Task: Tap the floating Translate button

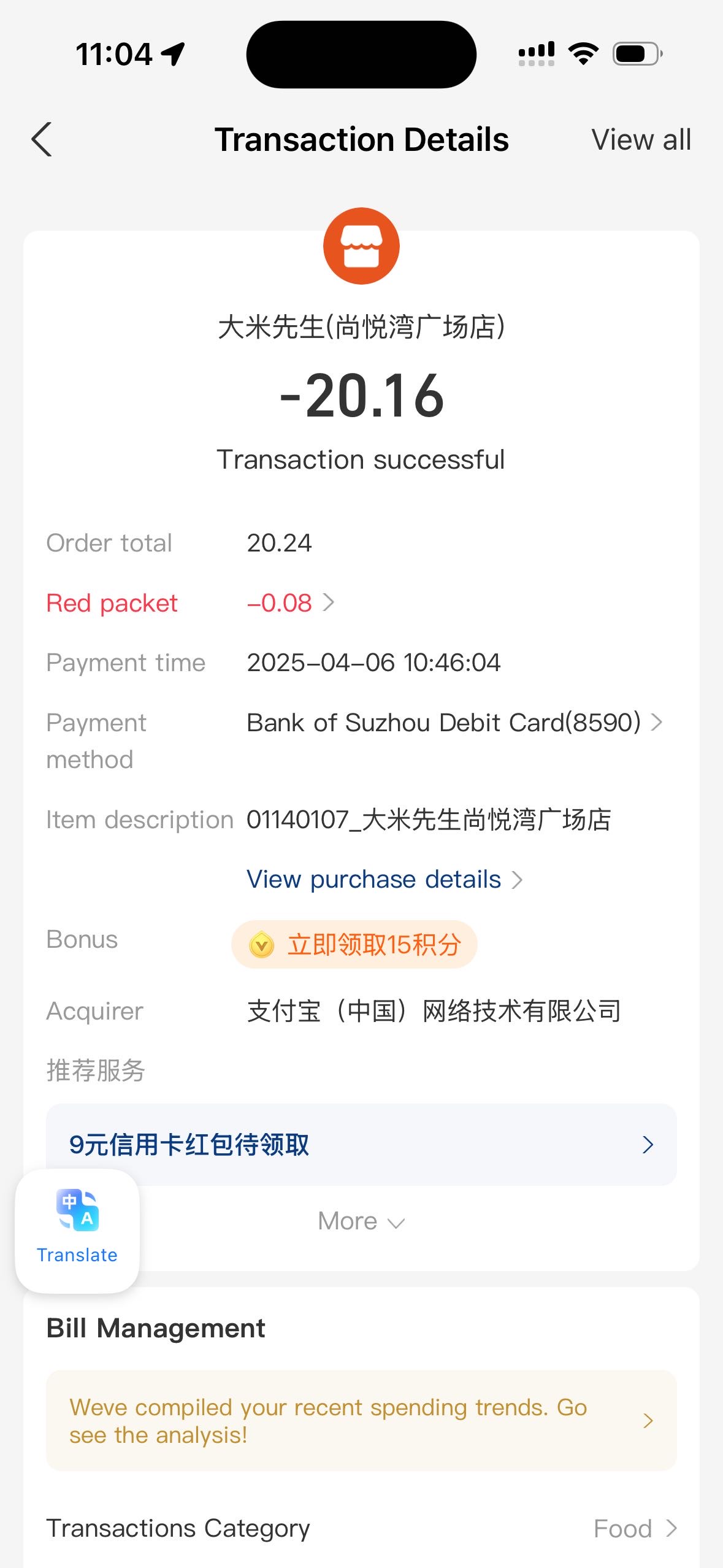Action: tap(77, 1231)
